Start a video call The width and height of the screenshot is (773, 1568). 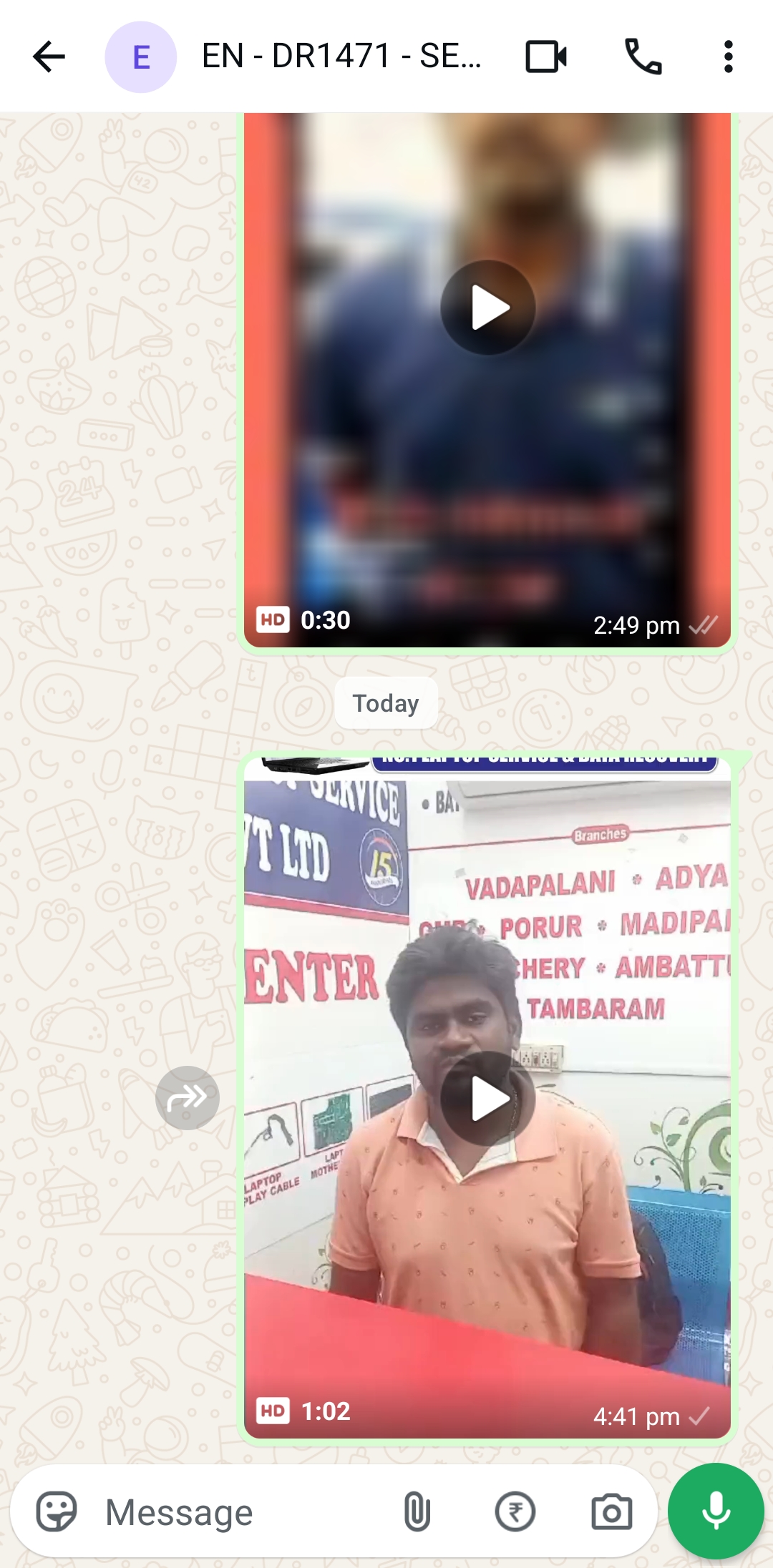(546, 57)
